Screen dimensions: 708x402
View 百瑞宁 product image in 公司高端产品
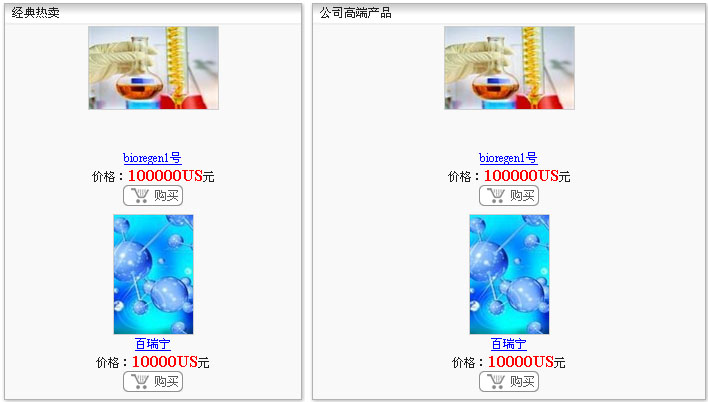pyautogui.click(x=509, y=274)
